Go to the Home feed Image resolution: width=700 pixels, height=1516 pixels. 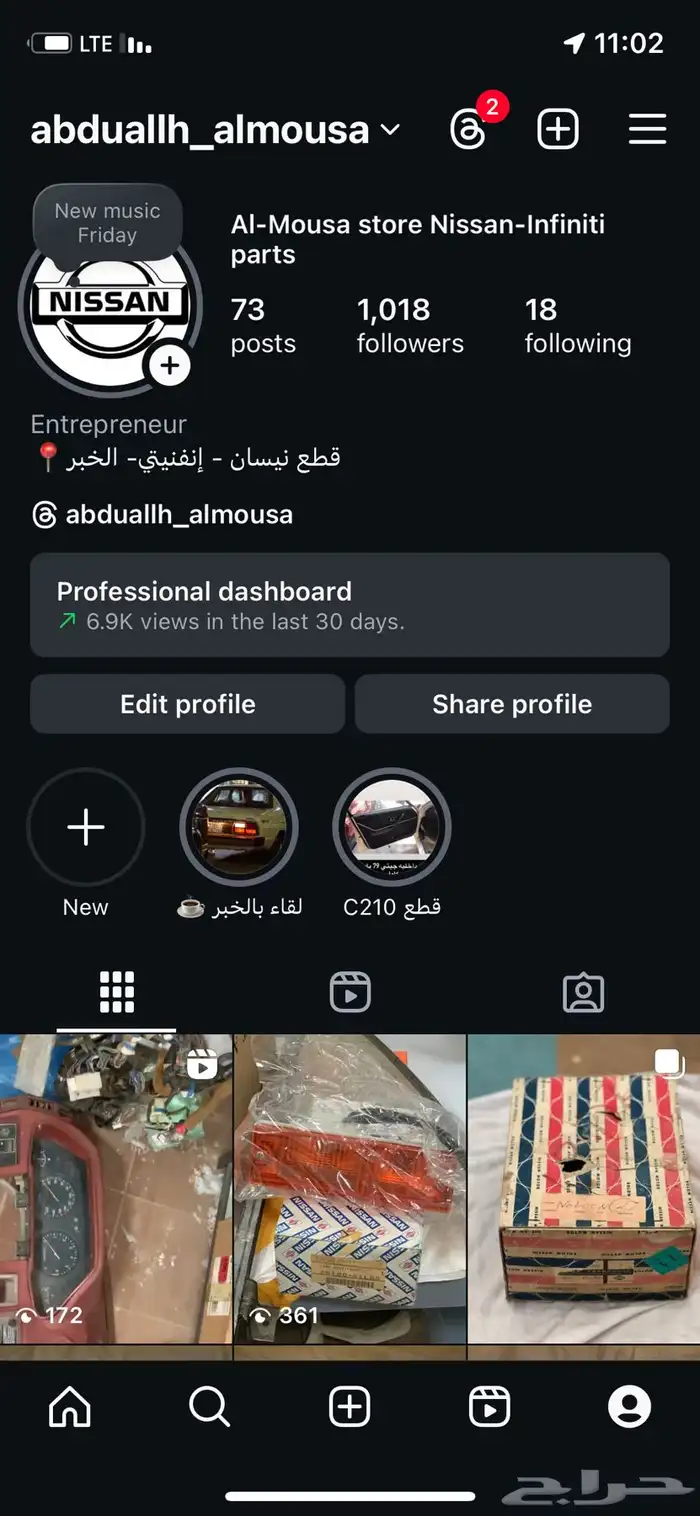[70, 1408]
